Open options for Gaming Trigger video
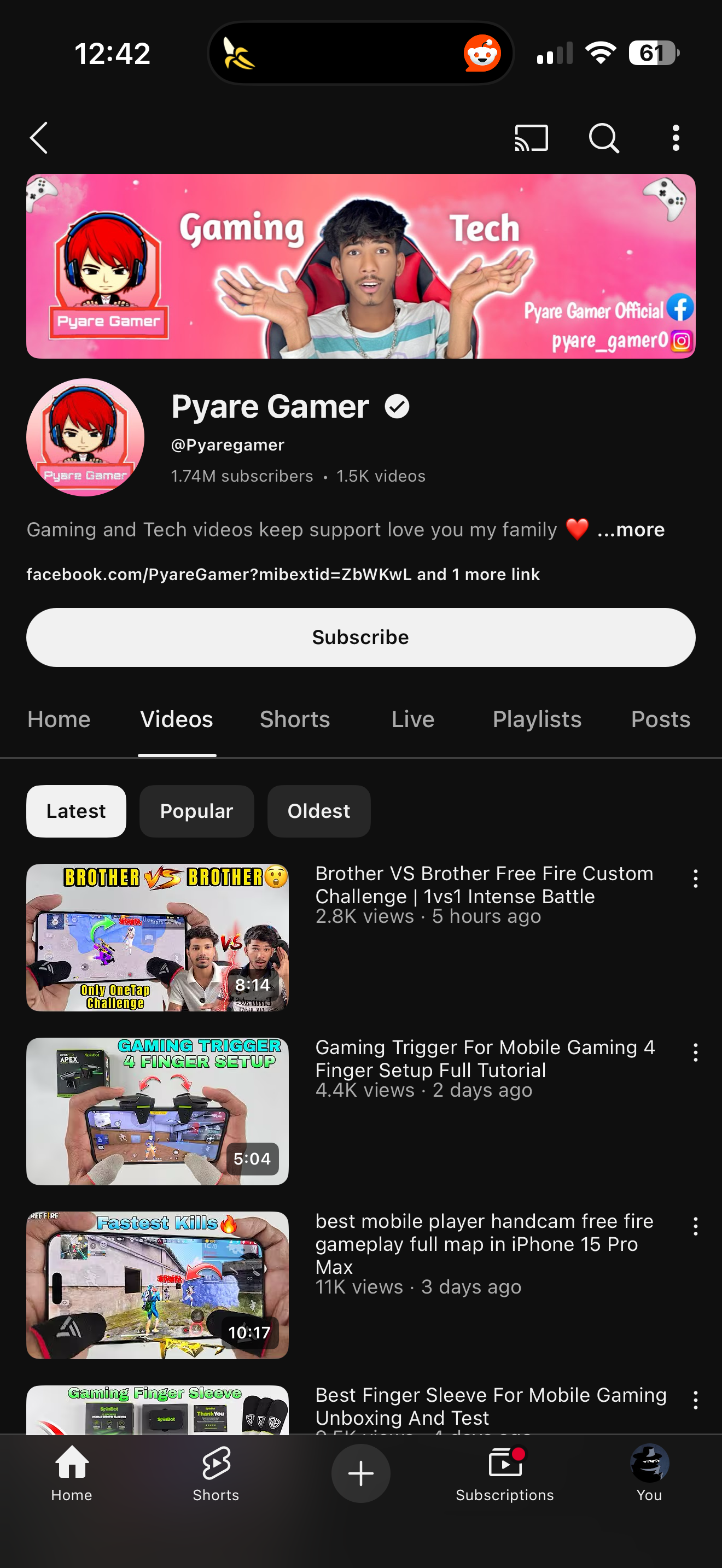 click(695, 1052)
